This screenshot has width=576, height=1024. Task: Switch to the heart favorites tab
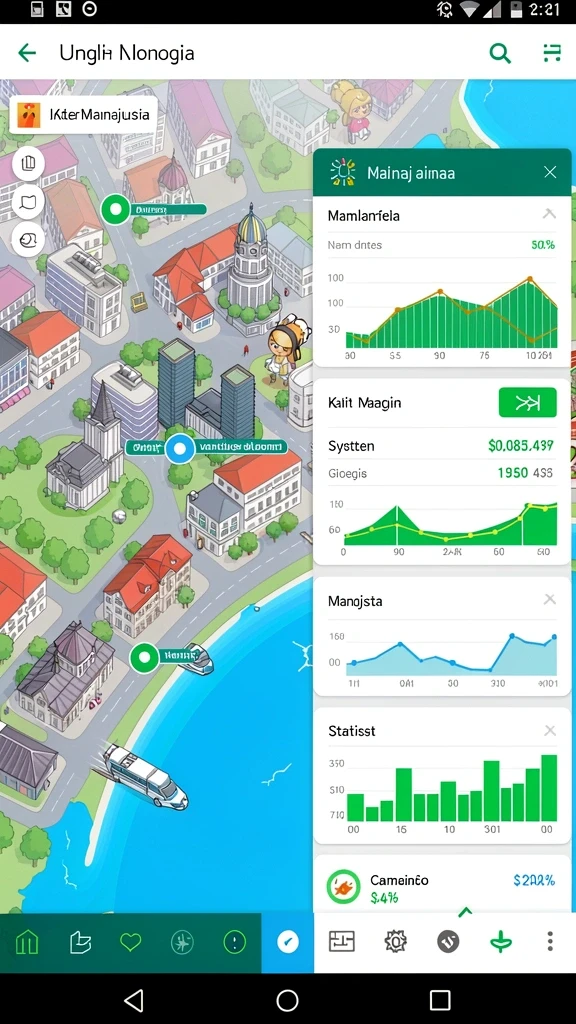click(x=131, y=942)
